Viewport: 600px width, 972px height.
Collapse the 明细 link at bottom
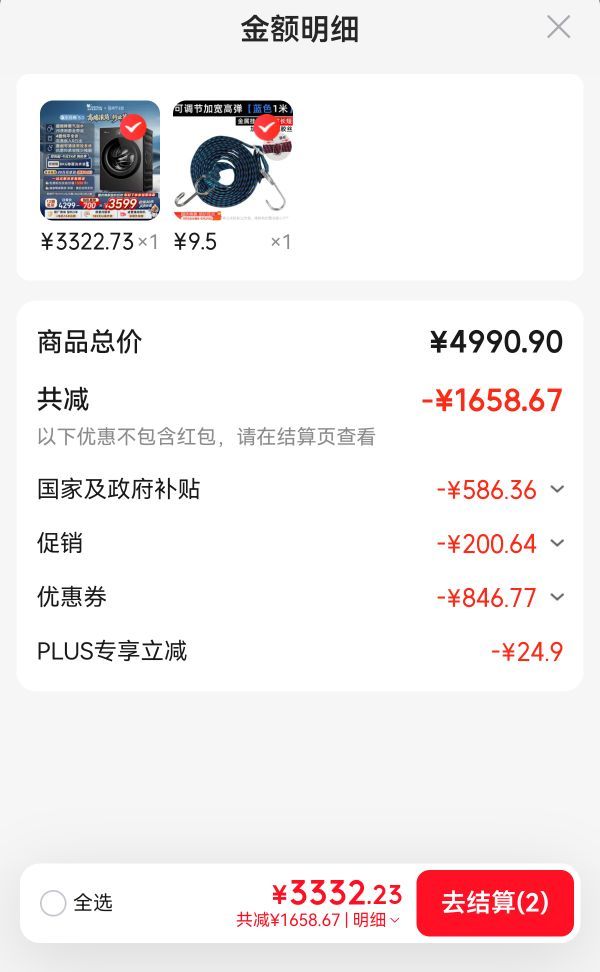[x=376, y=920]
